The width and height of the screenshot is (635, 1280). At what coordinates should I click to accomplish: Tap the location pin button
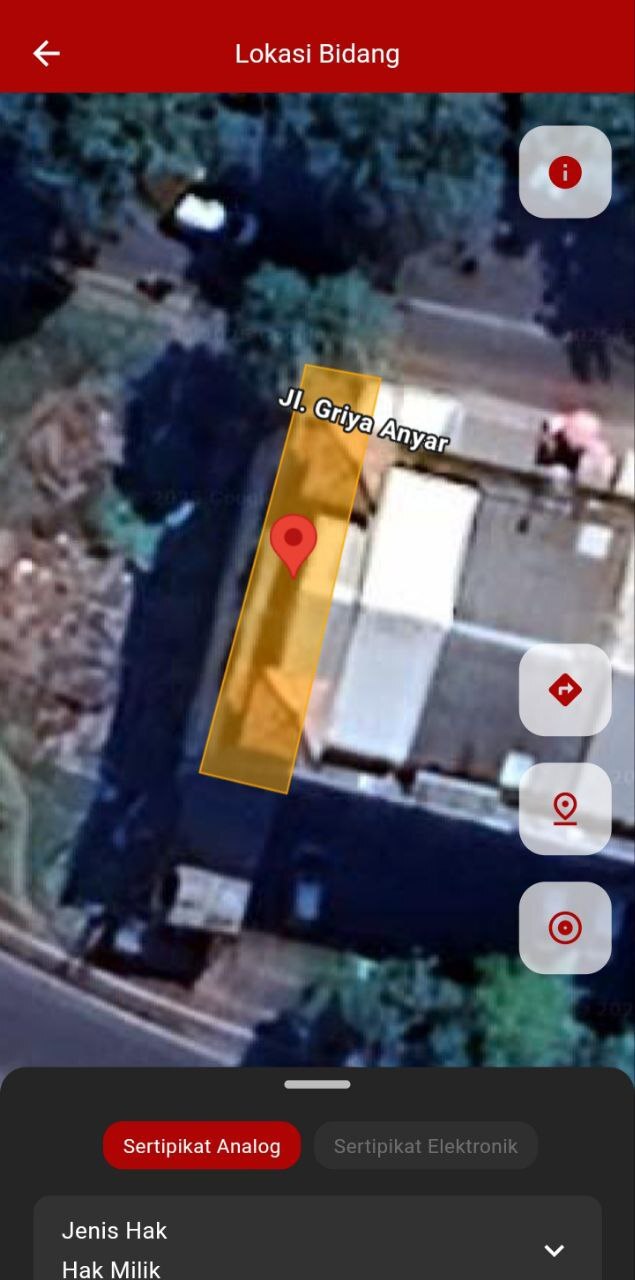pos(565,809)
